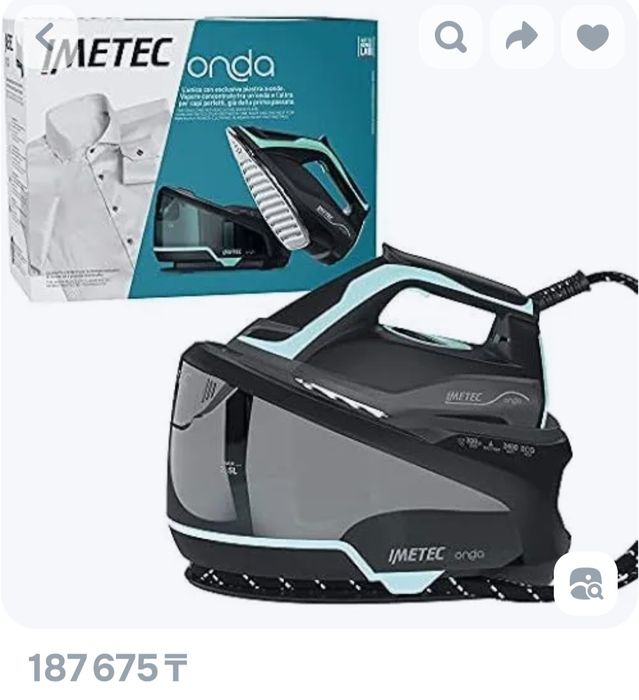Share this Imetec iron product
Screen dimensions: 639x700
pyautogui.click(x=521, y=37)
